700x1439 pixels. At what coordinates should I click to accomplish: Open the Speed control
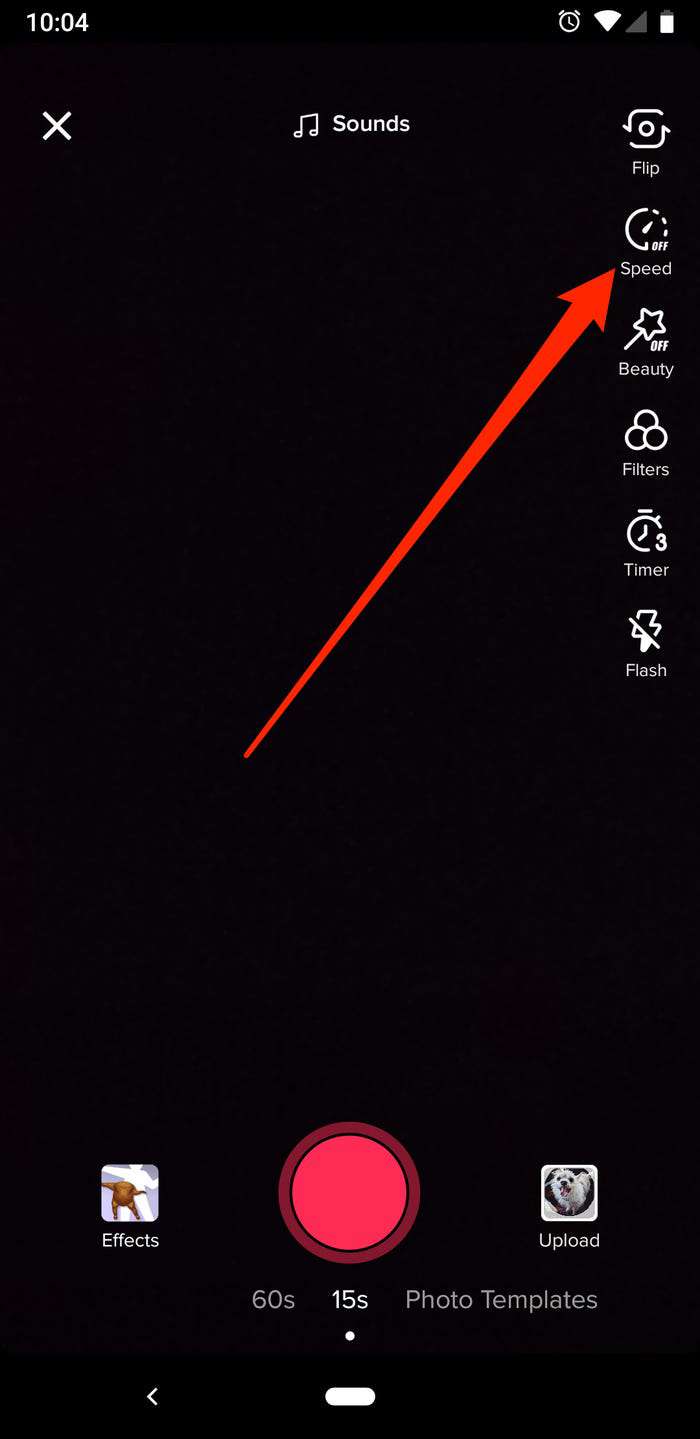point(646,242)
